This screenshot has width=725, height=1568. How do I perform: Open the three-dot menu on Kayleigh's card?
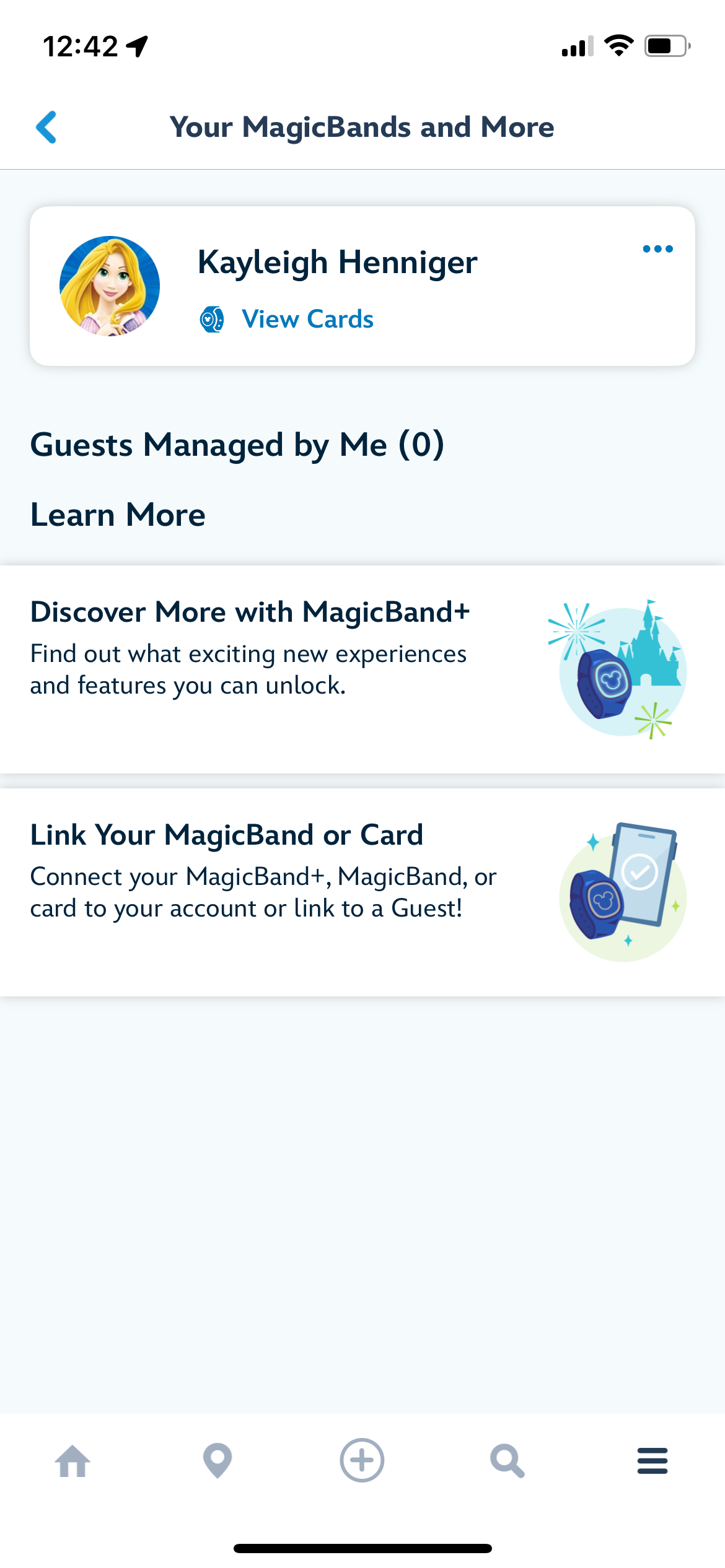(657, 249)
